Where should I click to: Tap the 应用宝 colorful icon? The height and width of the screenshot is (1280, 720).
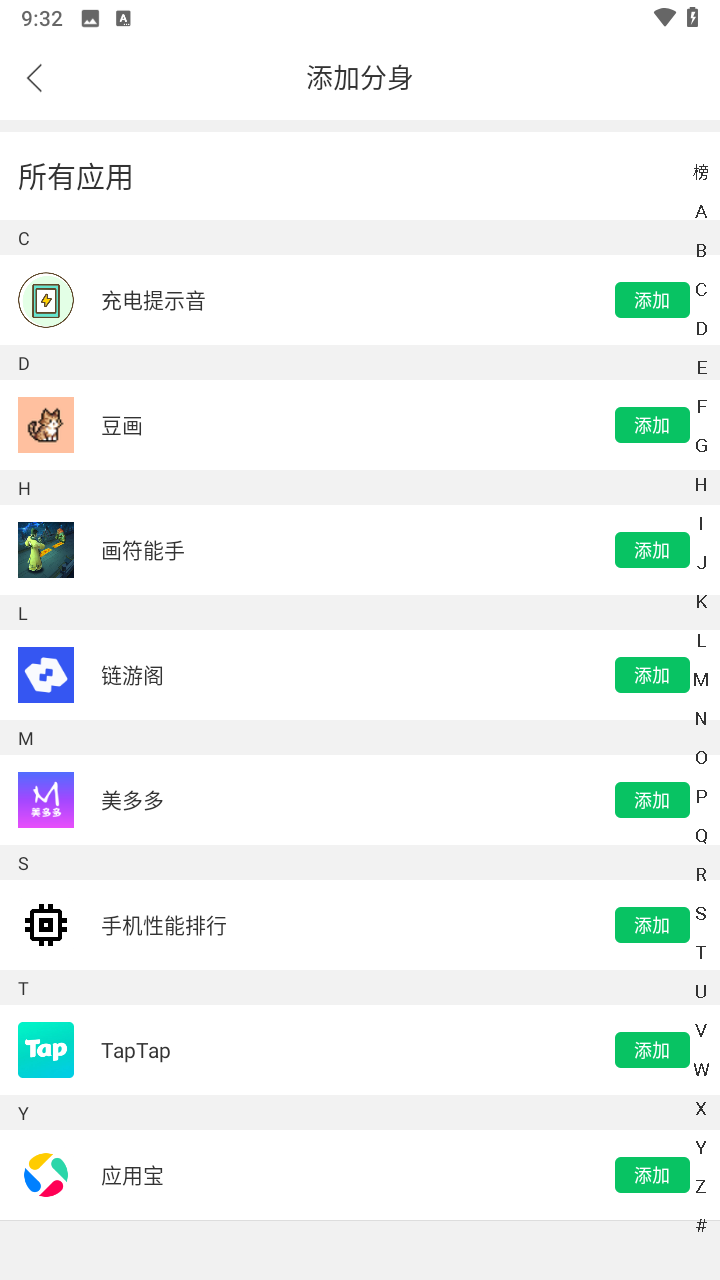click(x=46, y=1175)
